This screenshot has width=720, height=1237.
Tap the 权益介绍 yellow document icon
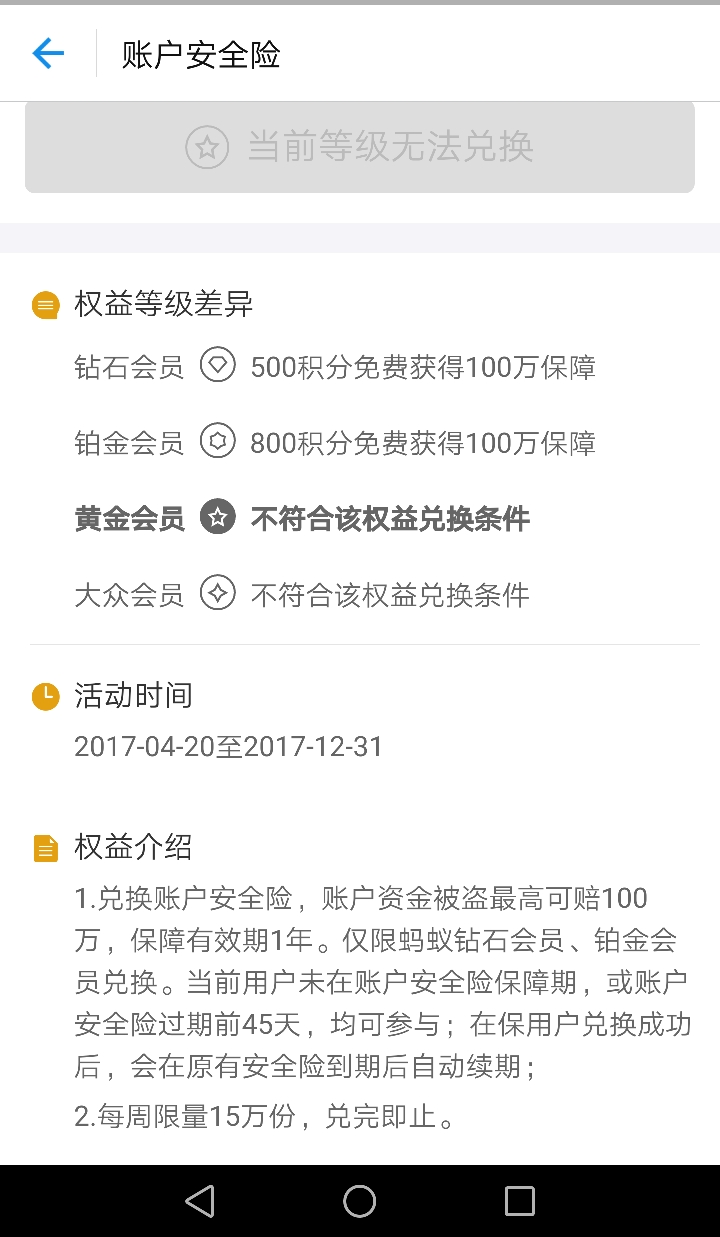click(x=45, y=847)
